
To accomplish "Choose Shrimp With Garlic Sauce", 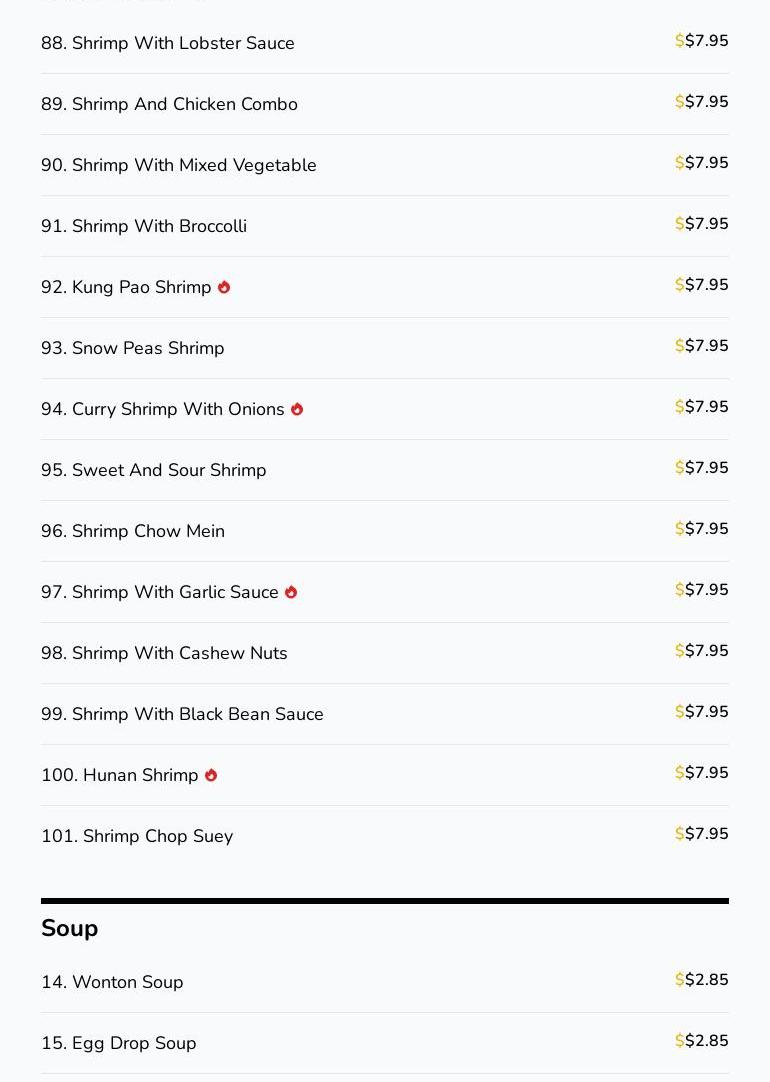I will 160,592.
